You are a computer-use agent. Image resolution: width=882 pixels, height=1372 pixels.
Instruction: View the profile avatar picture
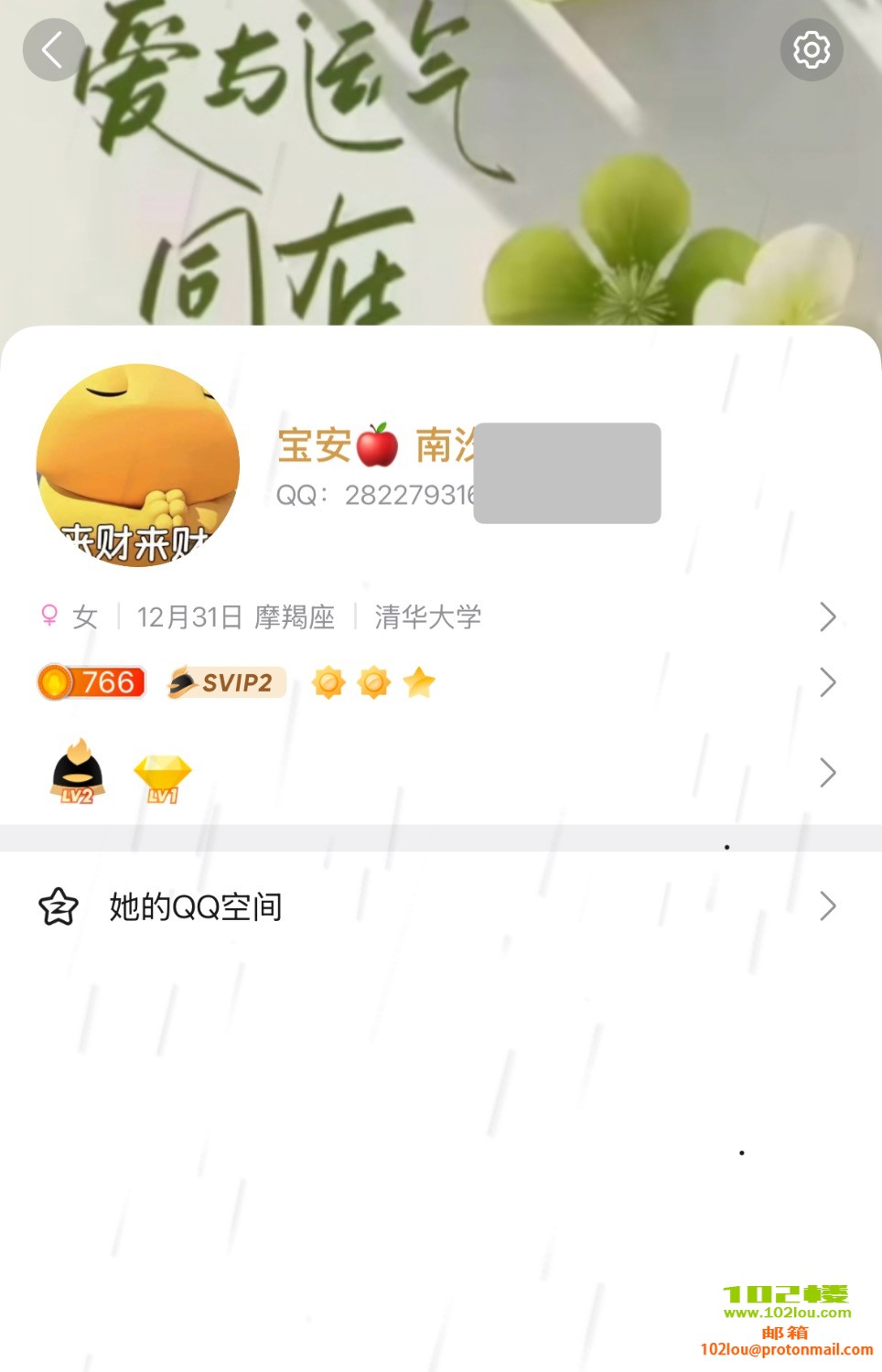click(138, 465)
